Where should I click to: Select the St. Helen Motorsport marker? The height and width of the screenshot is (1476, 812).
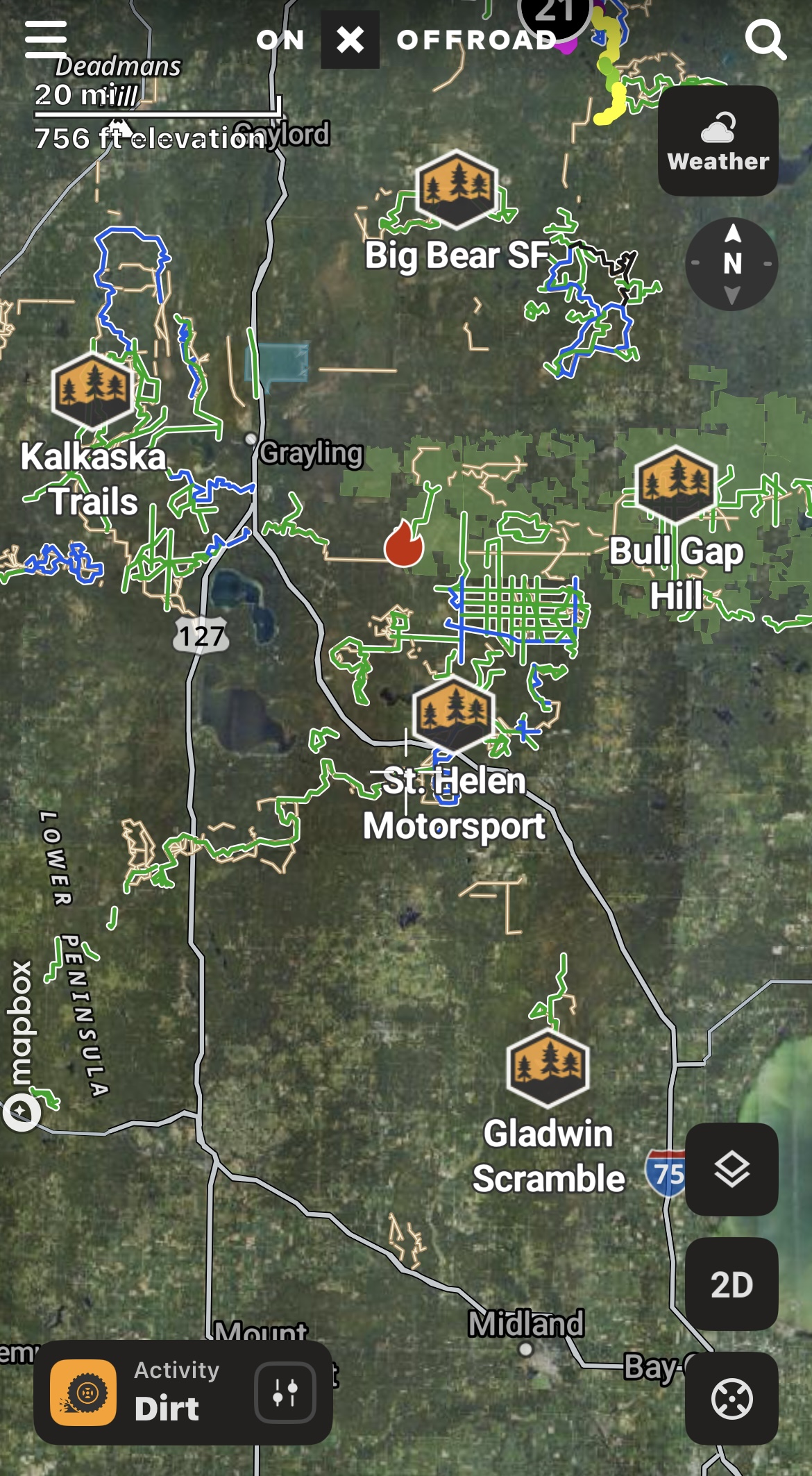pyautogui.click(x=453, y=714)
